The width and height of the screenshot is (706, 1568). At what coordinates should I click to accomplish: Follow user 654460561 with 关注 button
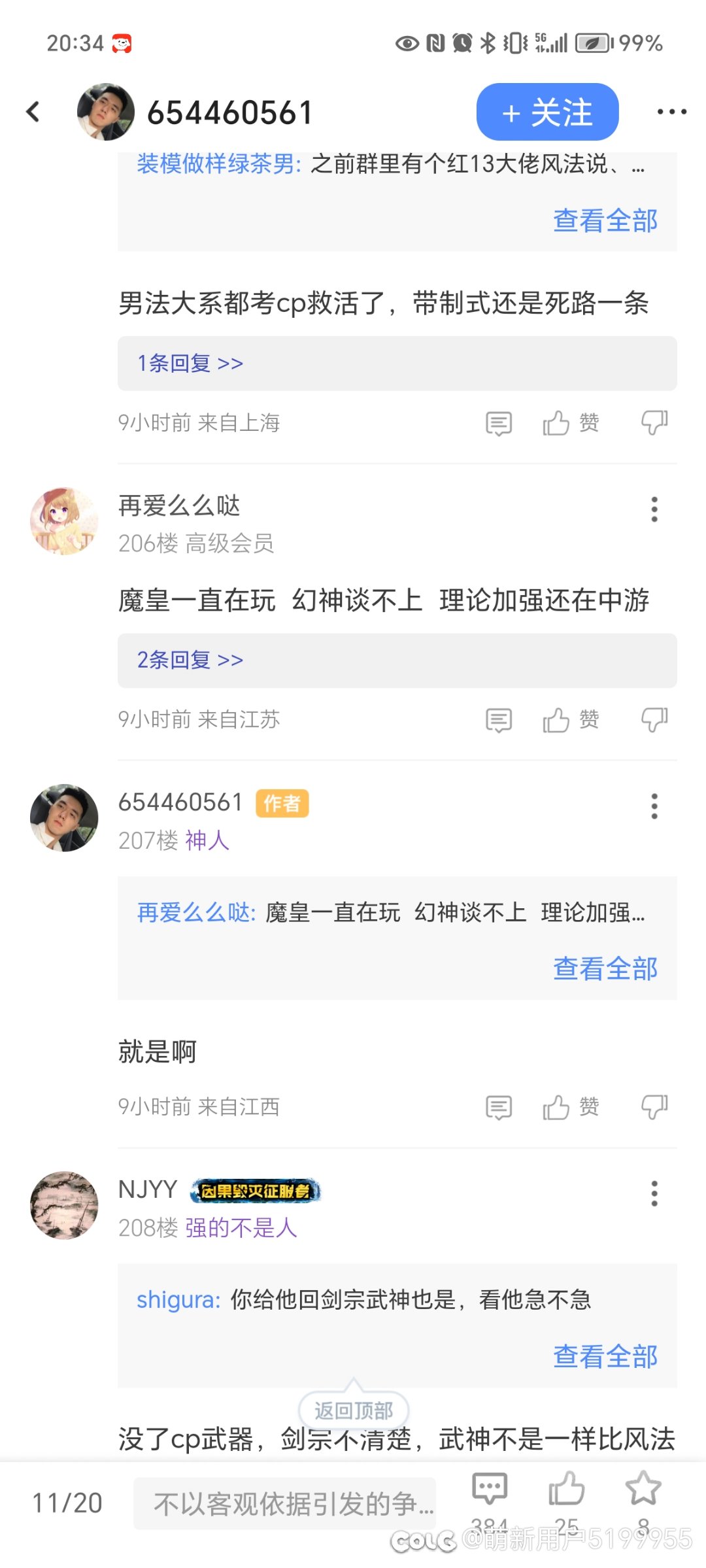tap(547, 112)
